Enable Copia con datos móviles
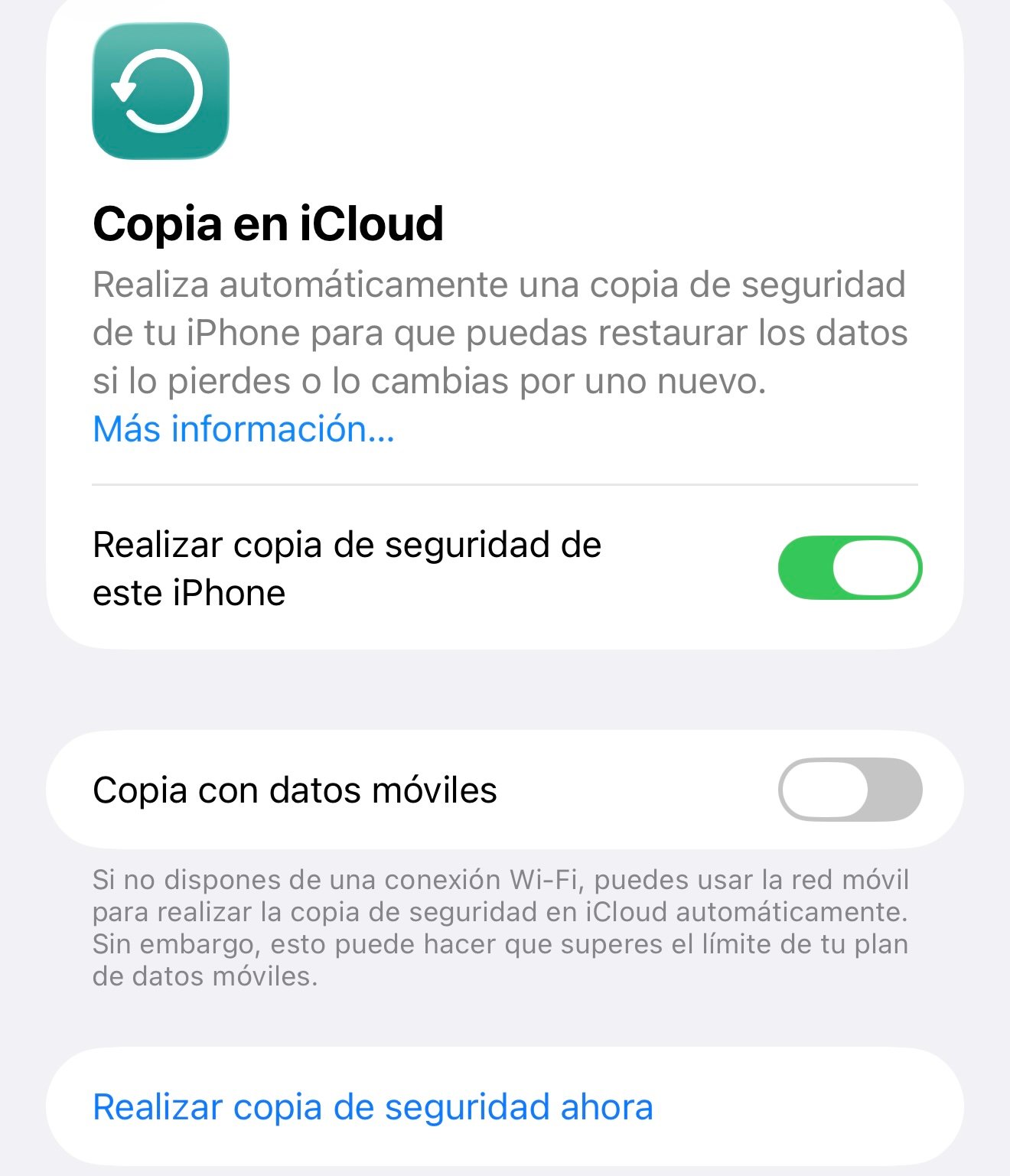1010x1176 pixels. coord(849,790)
